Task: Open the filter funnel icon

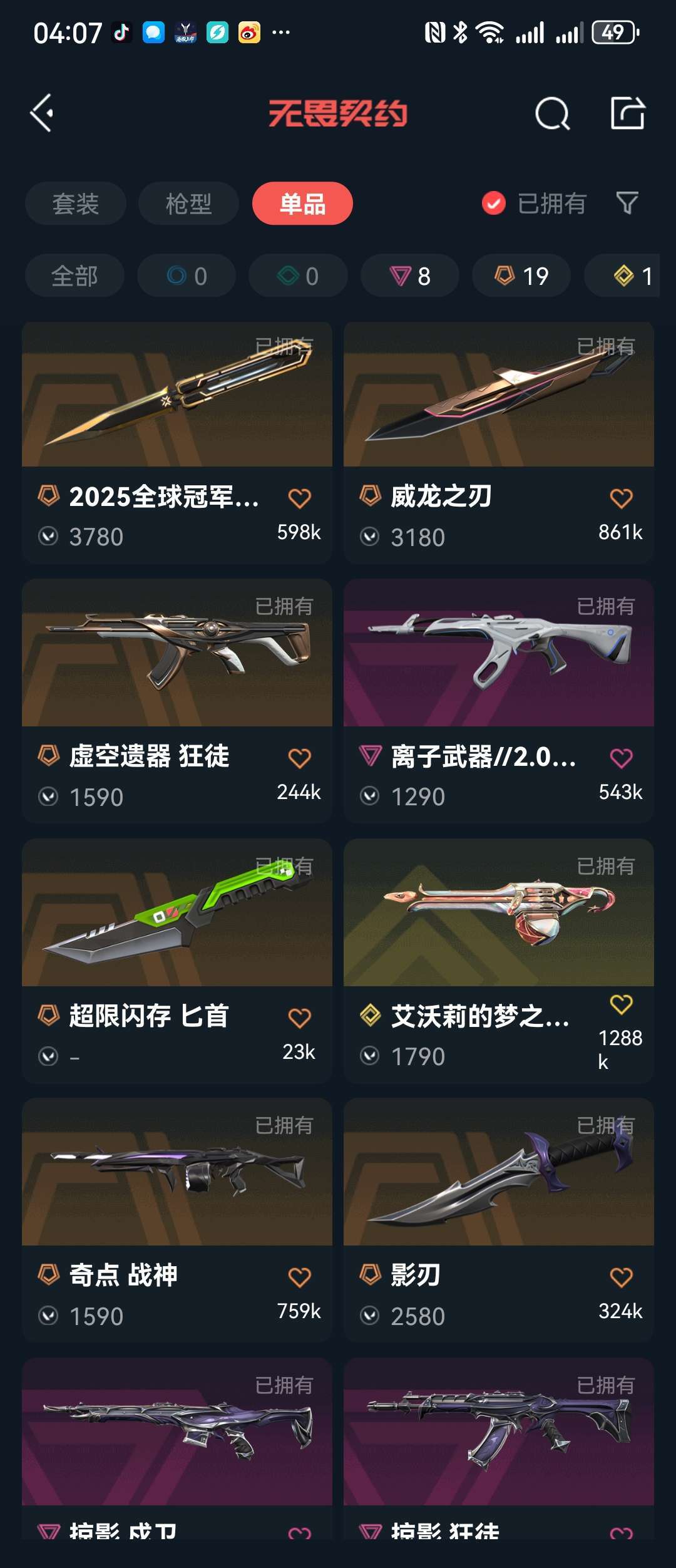Action: [627, 203]
